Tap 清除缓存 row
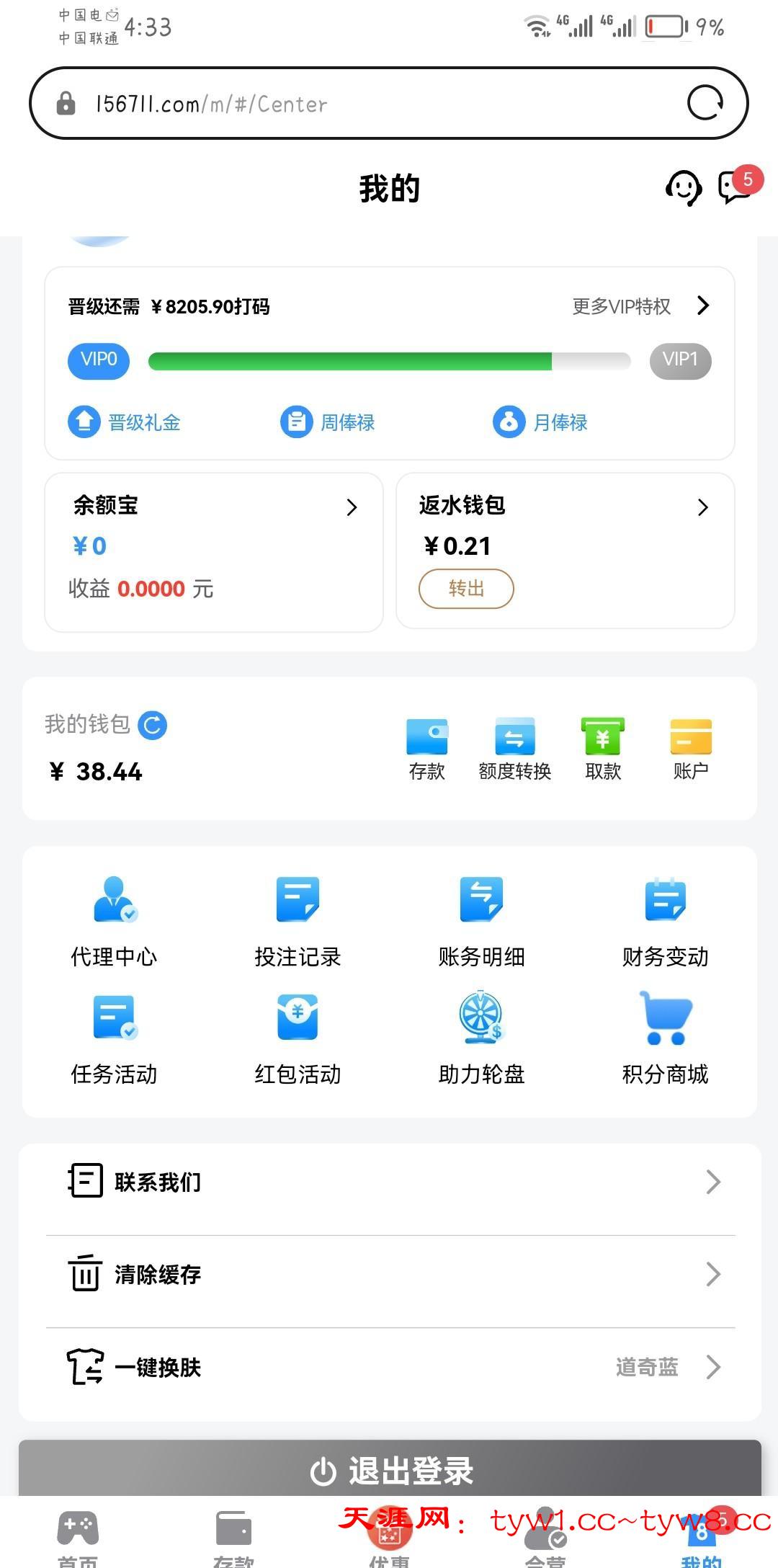The image size is (778, 1568). click(x=389, y=1274)
